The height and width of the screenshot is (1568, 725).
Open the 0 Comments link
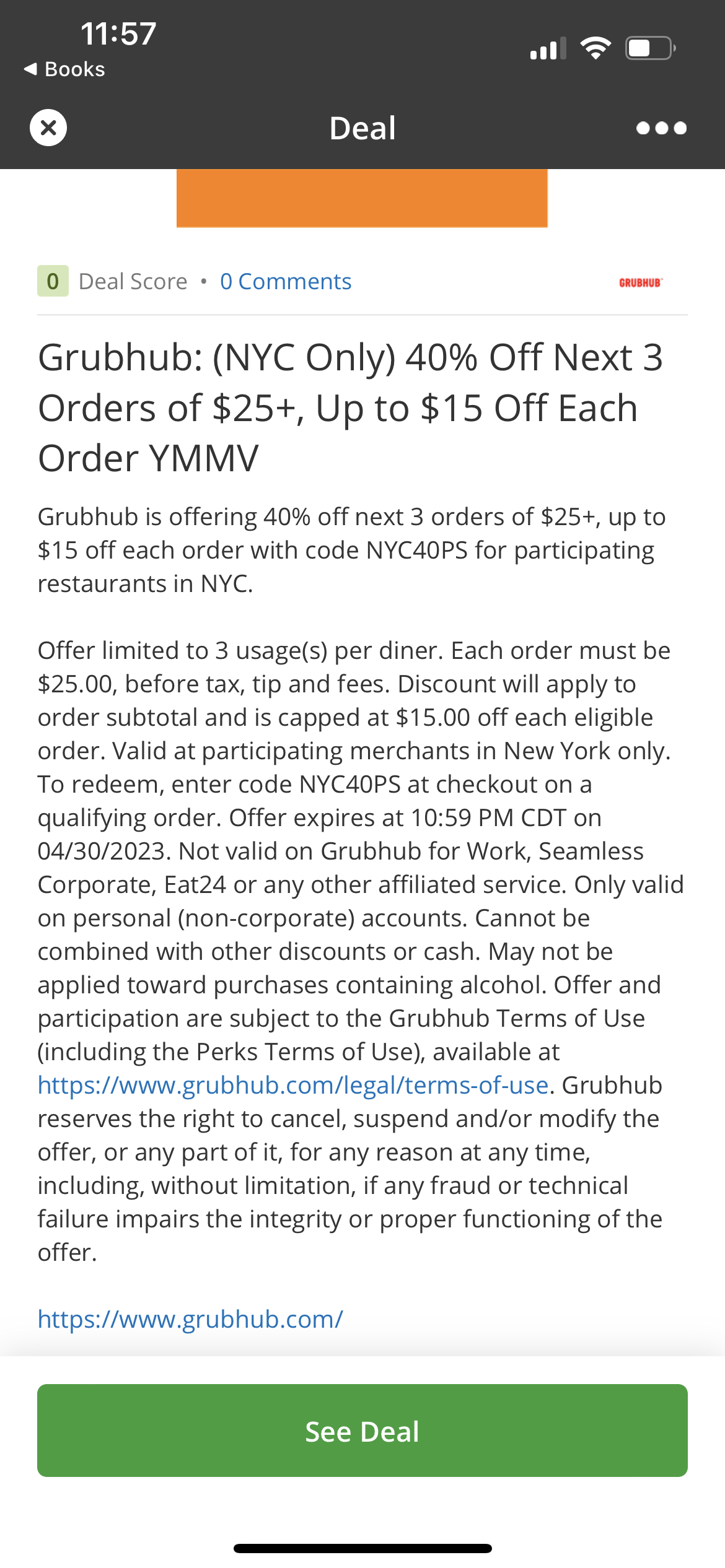(286, 282)
